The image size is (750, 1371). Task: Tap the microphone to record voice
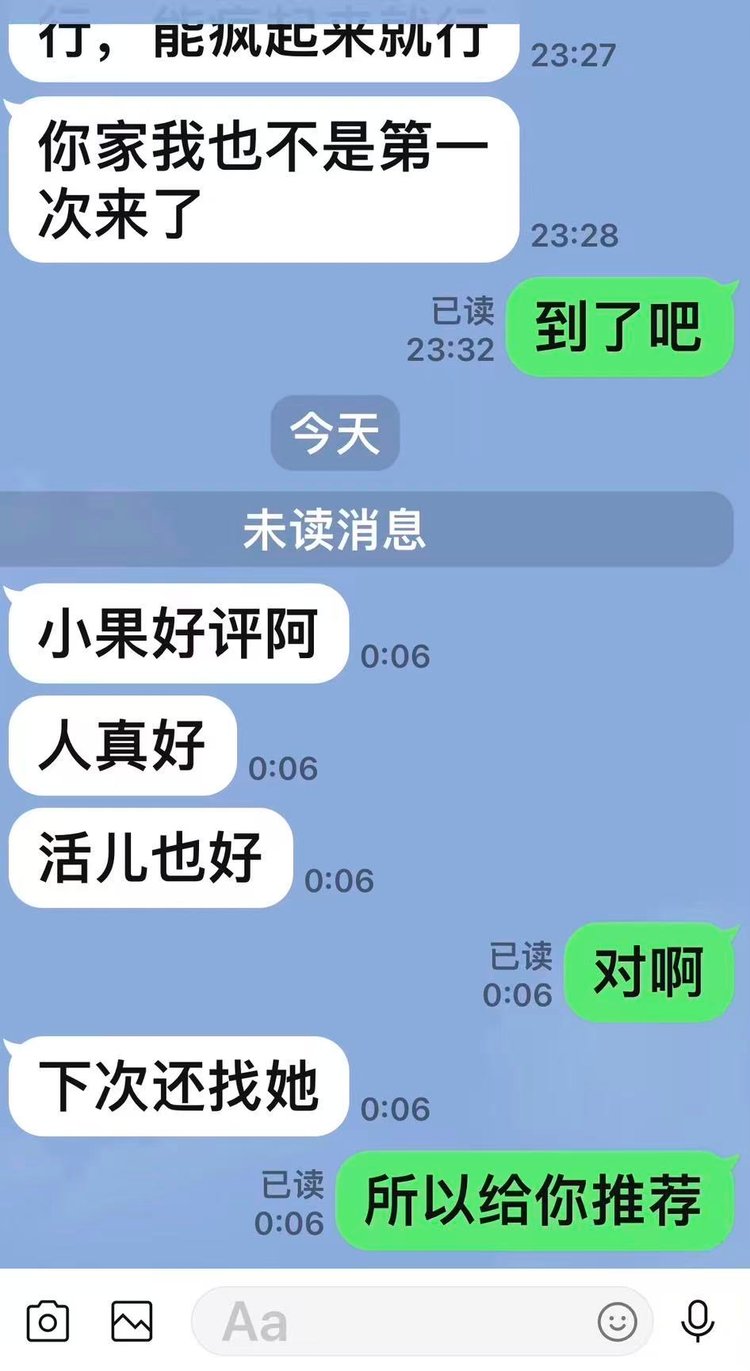pyautogui.click(x=698, y=1321)
